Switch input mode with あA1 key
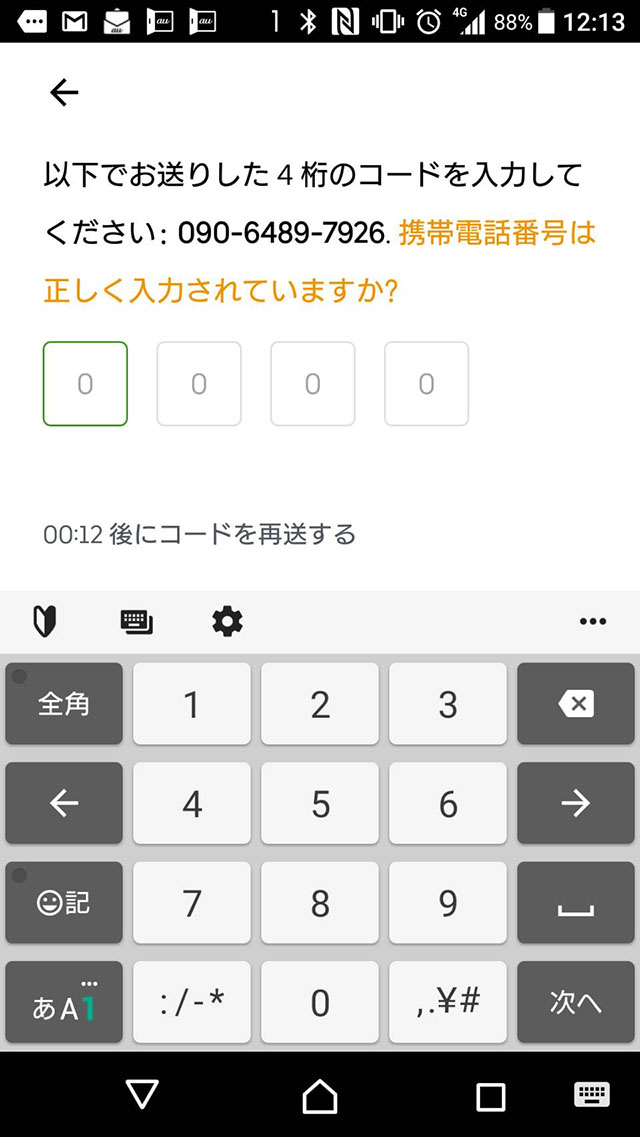Image resolution: width=640 pixels, height=1137 pixels. [64, 1003]
